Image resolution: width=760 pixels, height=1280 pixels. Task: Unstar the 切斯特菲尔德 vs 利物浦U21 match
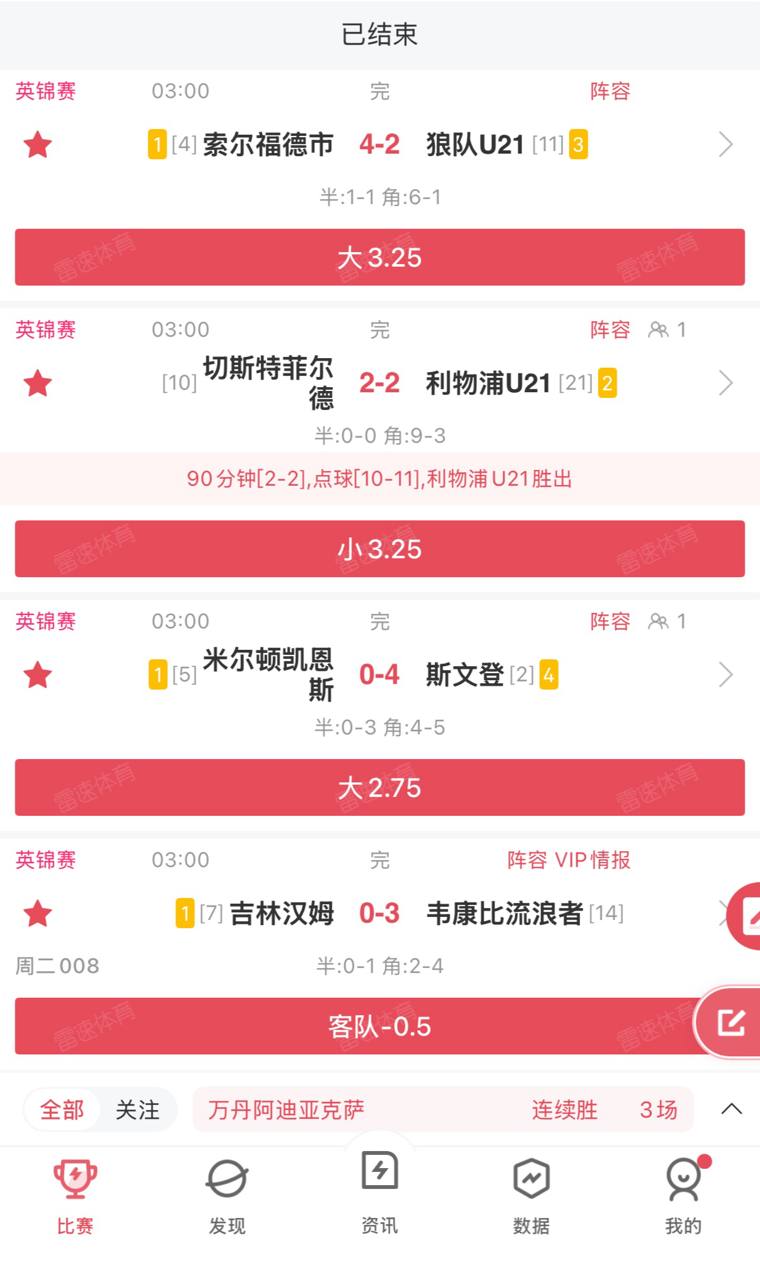tap(38, 384)
